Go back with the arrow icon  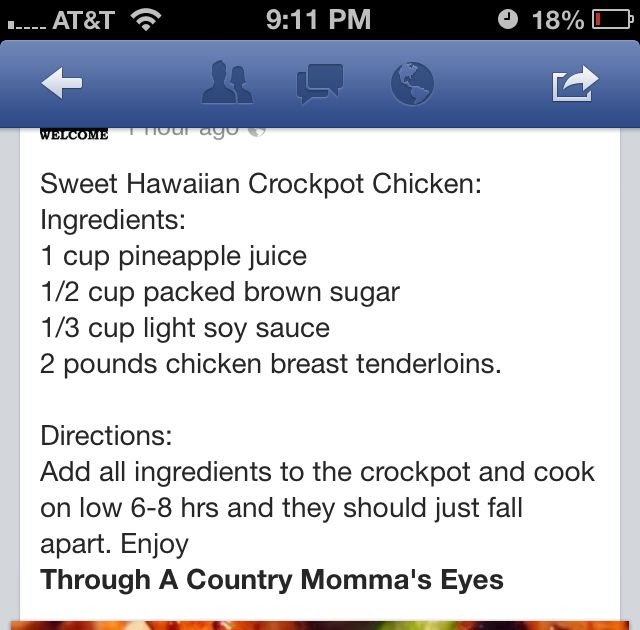click(x=62, y=84)
